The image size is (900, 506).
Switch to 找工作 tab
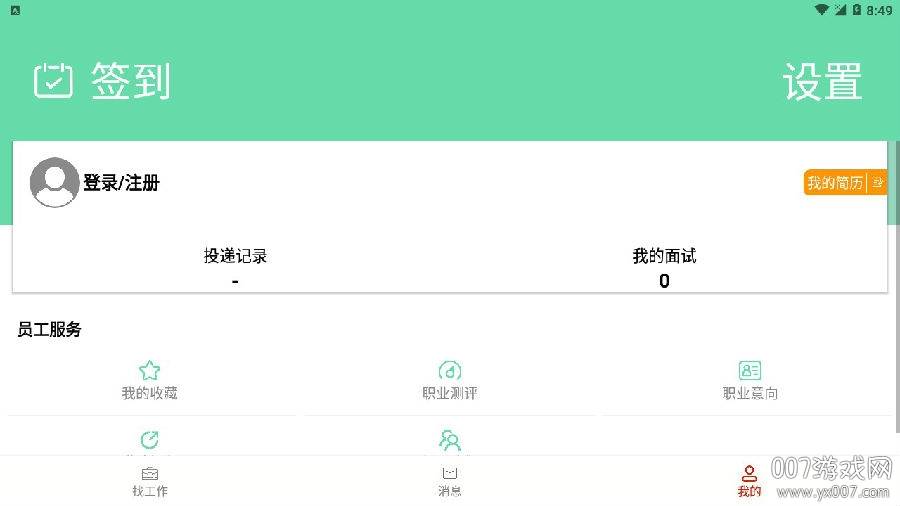(150, 481)
